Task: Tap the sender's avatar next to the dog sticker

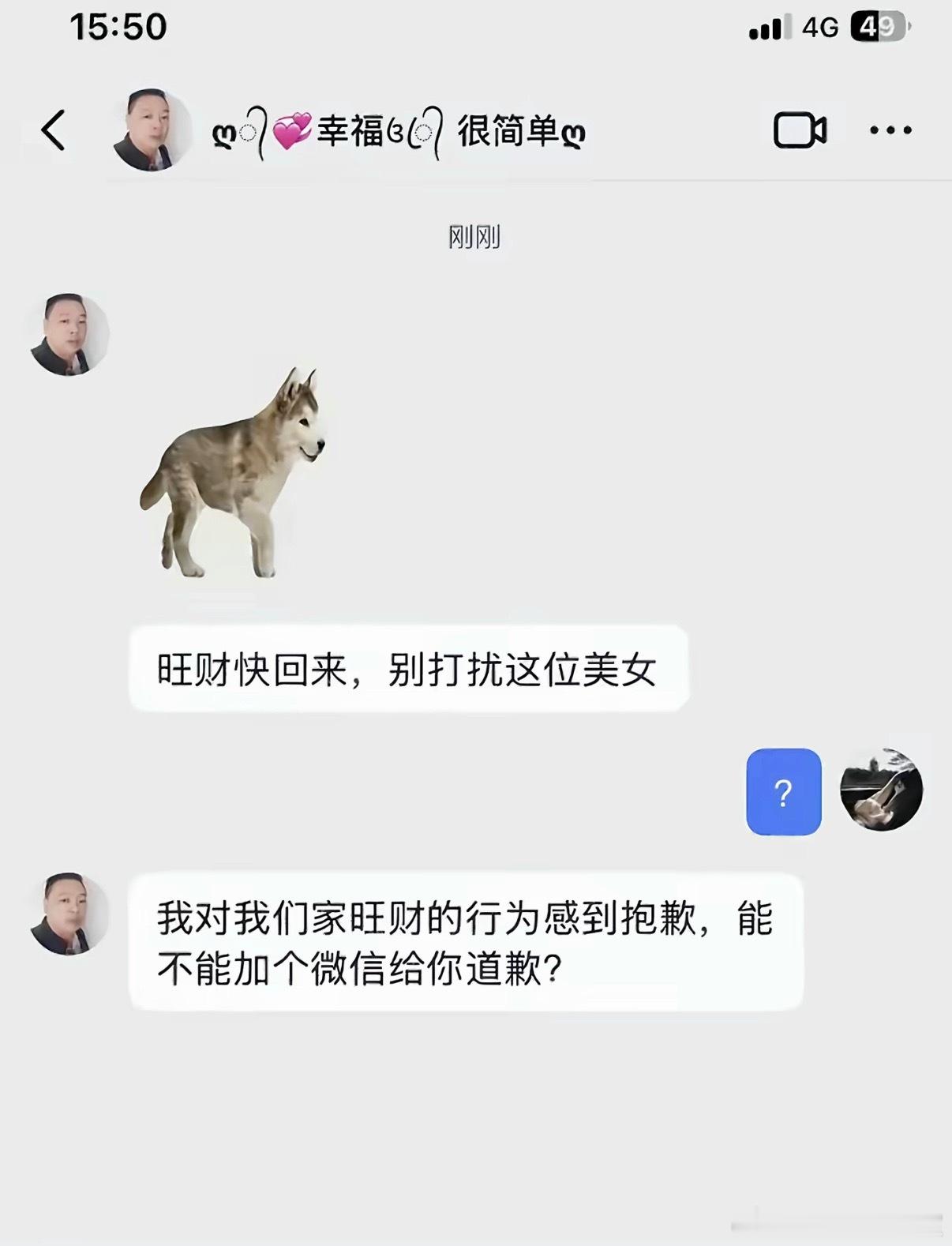Action: [x=67, y=334]
